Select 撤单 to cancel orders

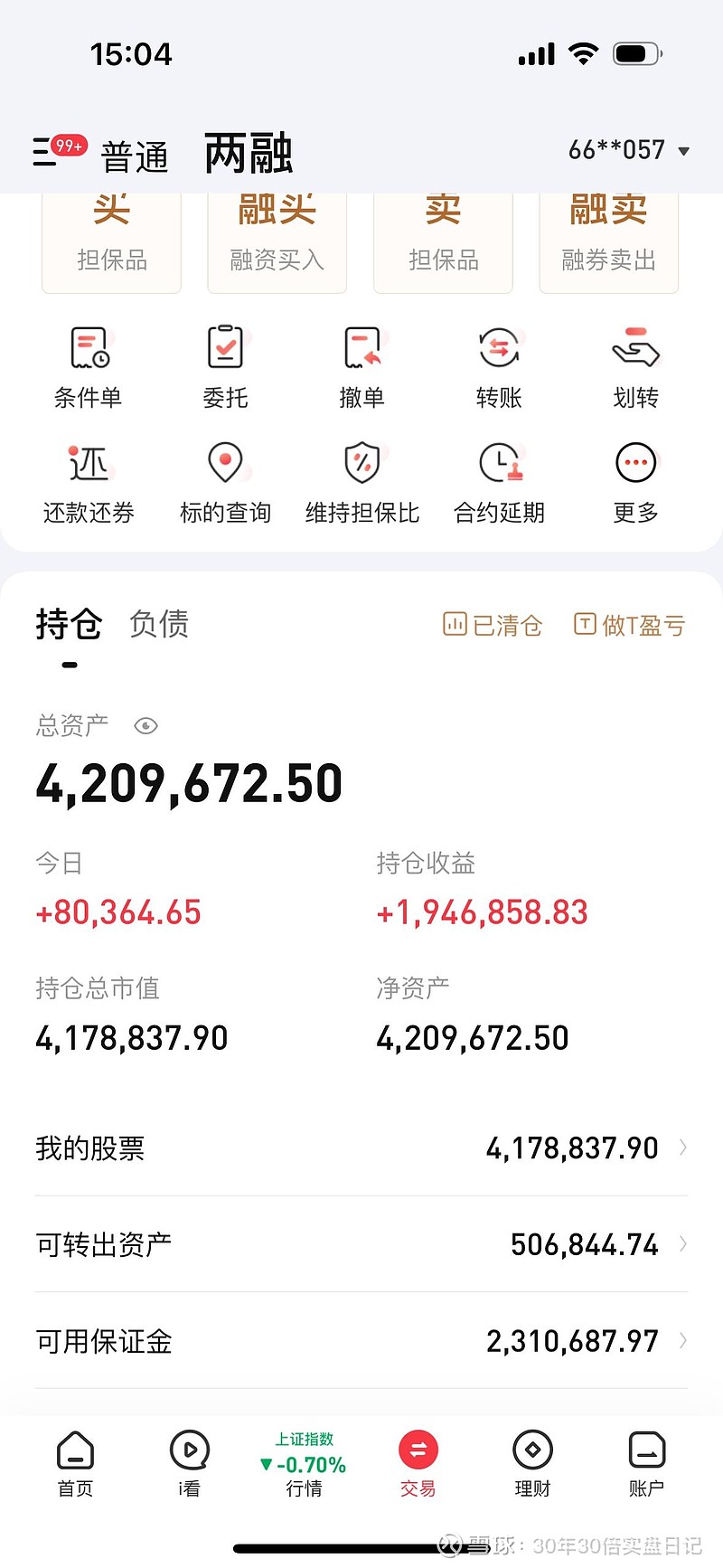pos(361,364)
